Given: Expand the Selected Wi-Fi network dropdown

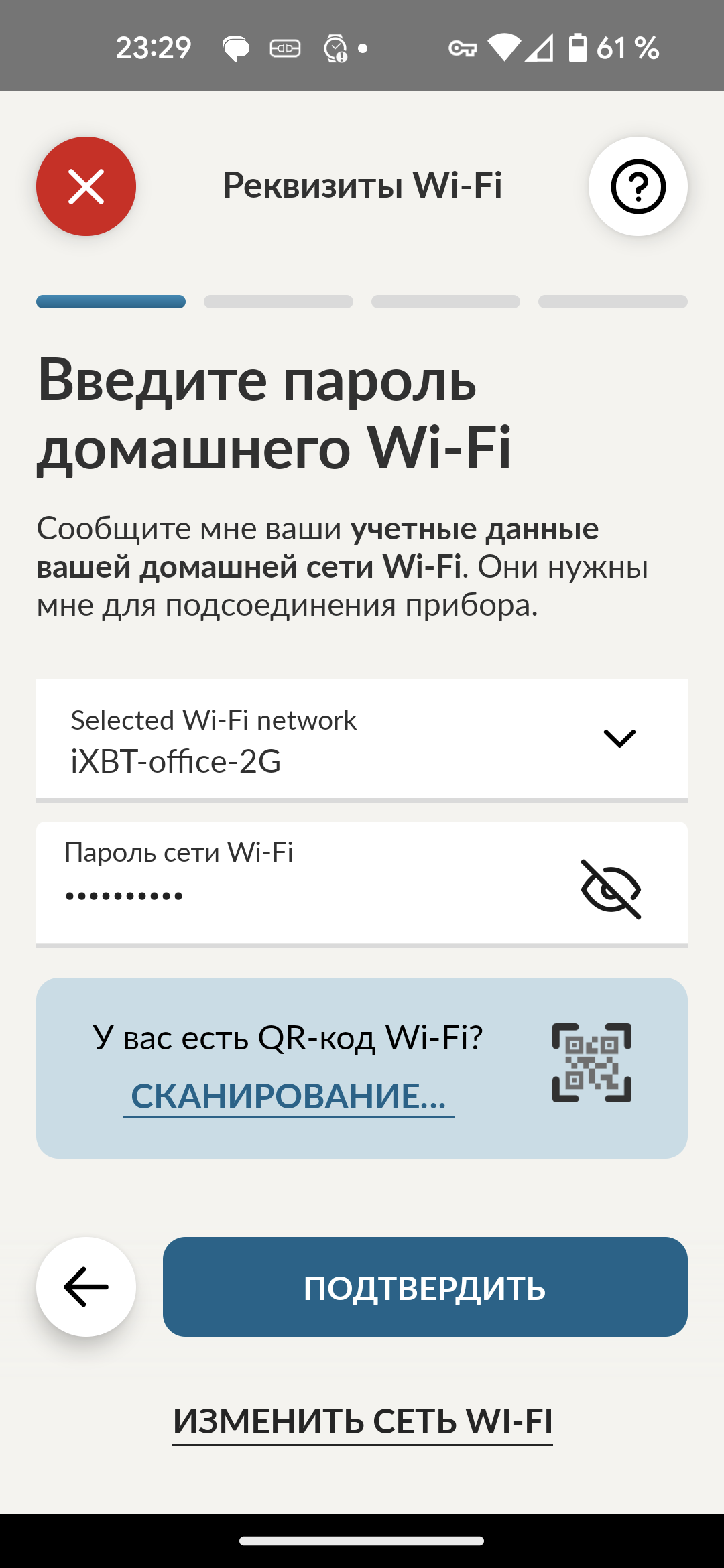Looking at the screenshot, I should click(x=619, y=738).
